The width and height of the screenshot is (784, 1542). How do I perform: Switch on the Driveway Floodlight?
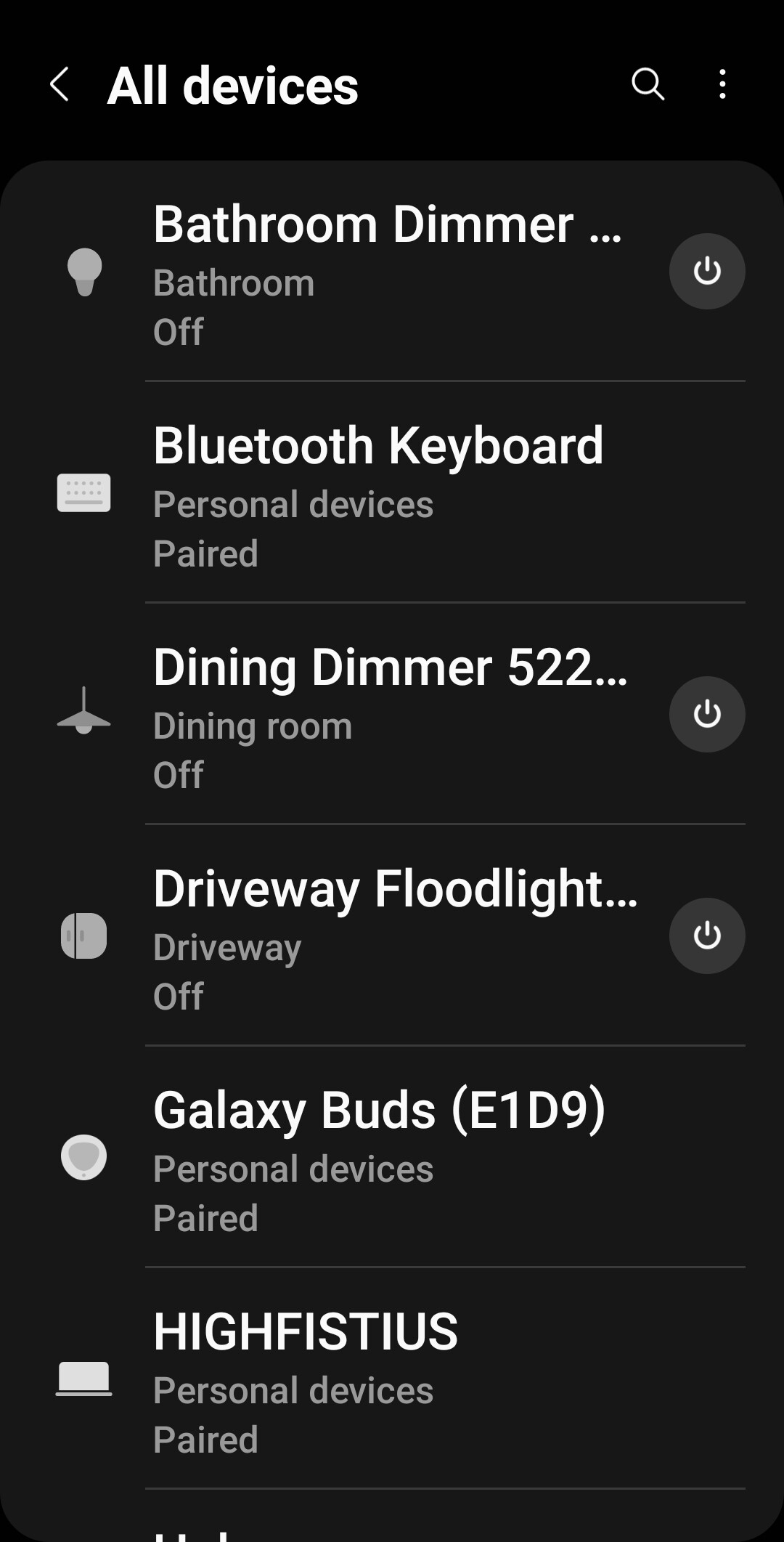706,936
